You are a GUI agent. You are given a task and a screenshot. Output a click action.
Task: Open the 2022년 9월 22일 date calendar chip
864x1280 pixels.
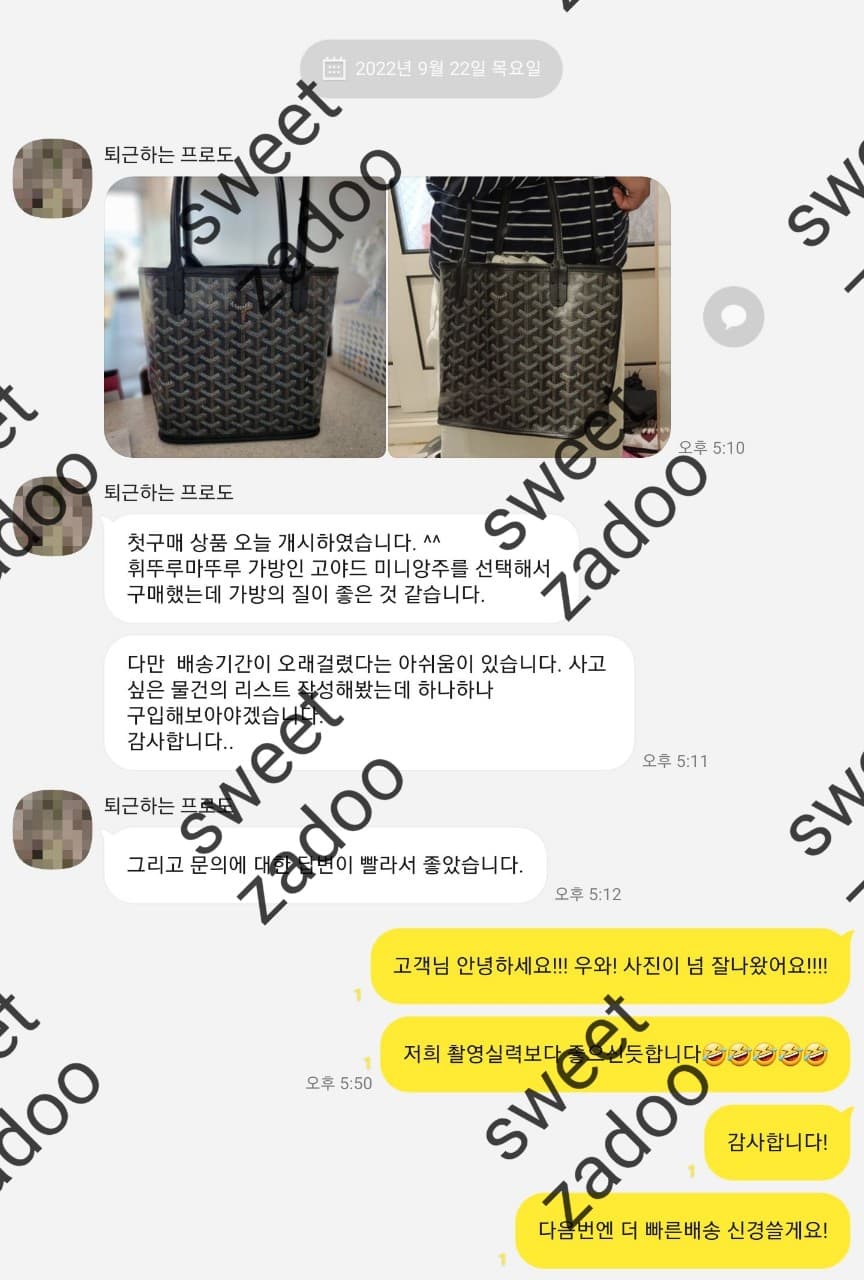431,69
